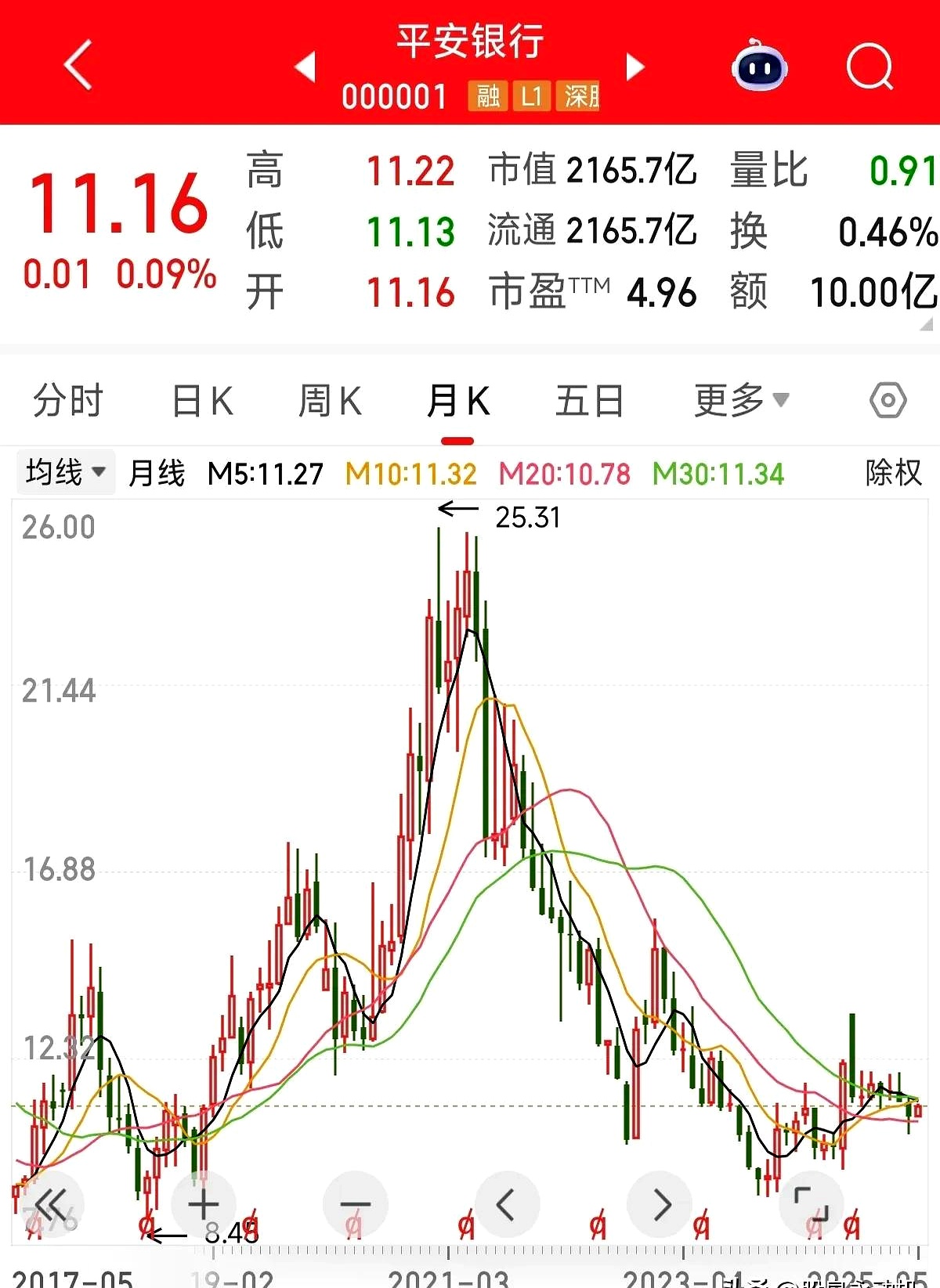Pan chart left with single left arrow

coord(508,1204)
